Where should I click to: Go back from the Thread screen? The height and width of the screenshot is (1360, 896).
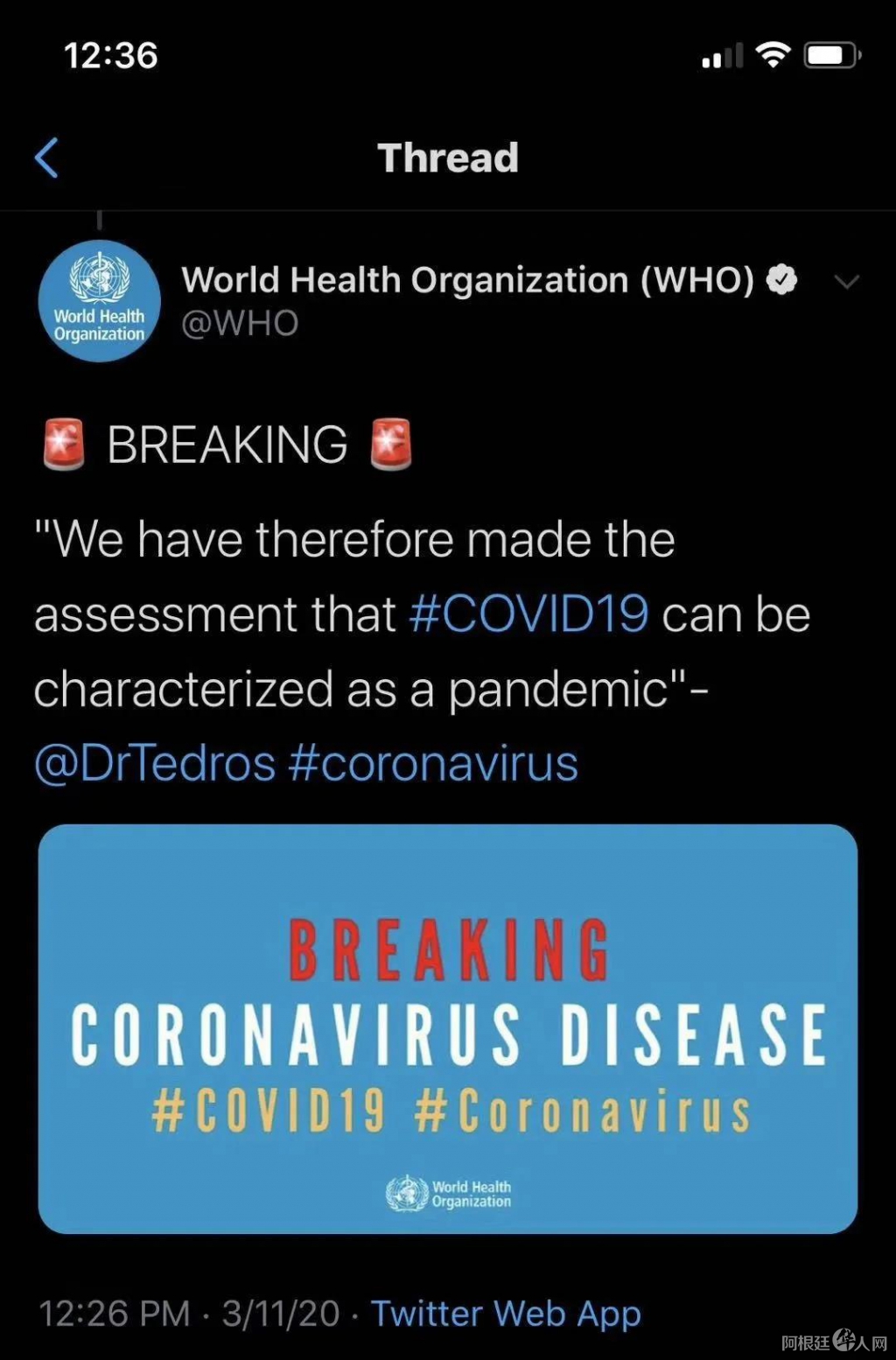(x=46, y=158)
